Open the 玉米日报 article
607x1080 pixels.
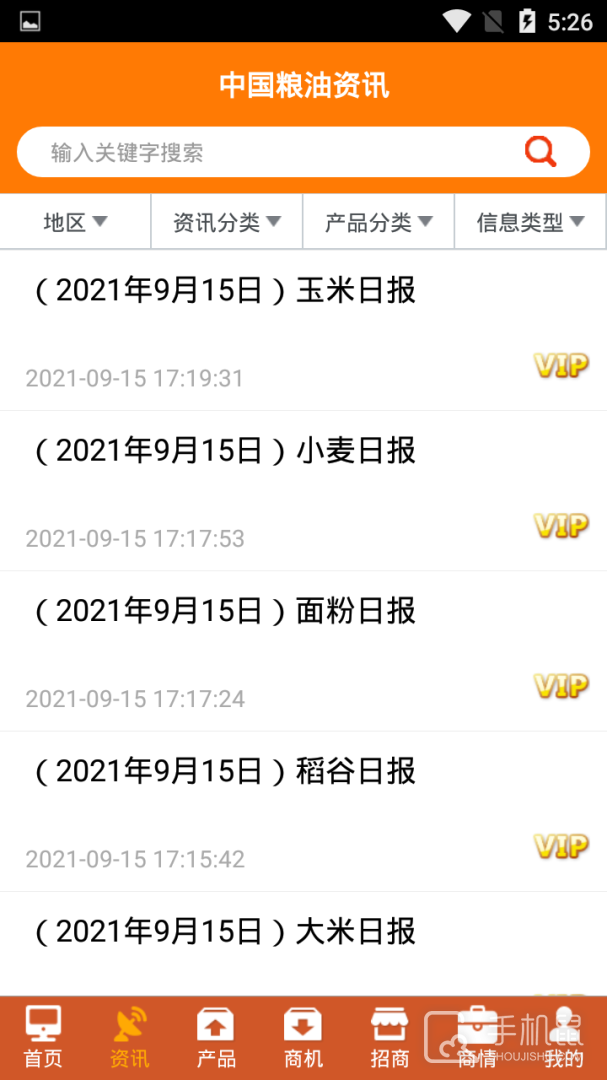point(303,331)
